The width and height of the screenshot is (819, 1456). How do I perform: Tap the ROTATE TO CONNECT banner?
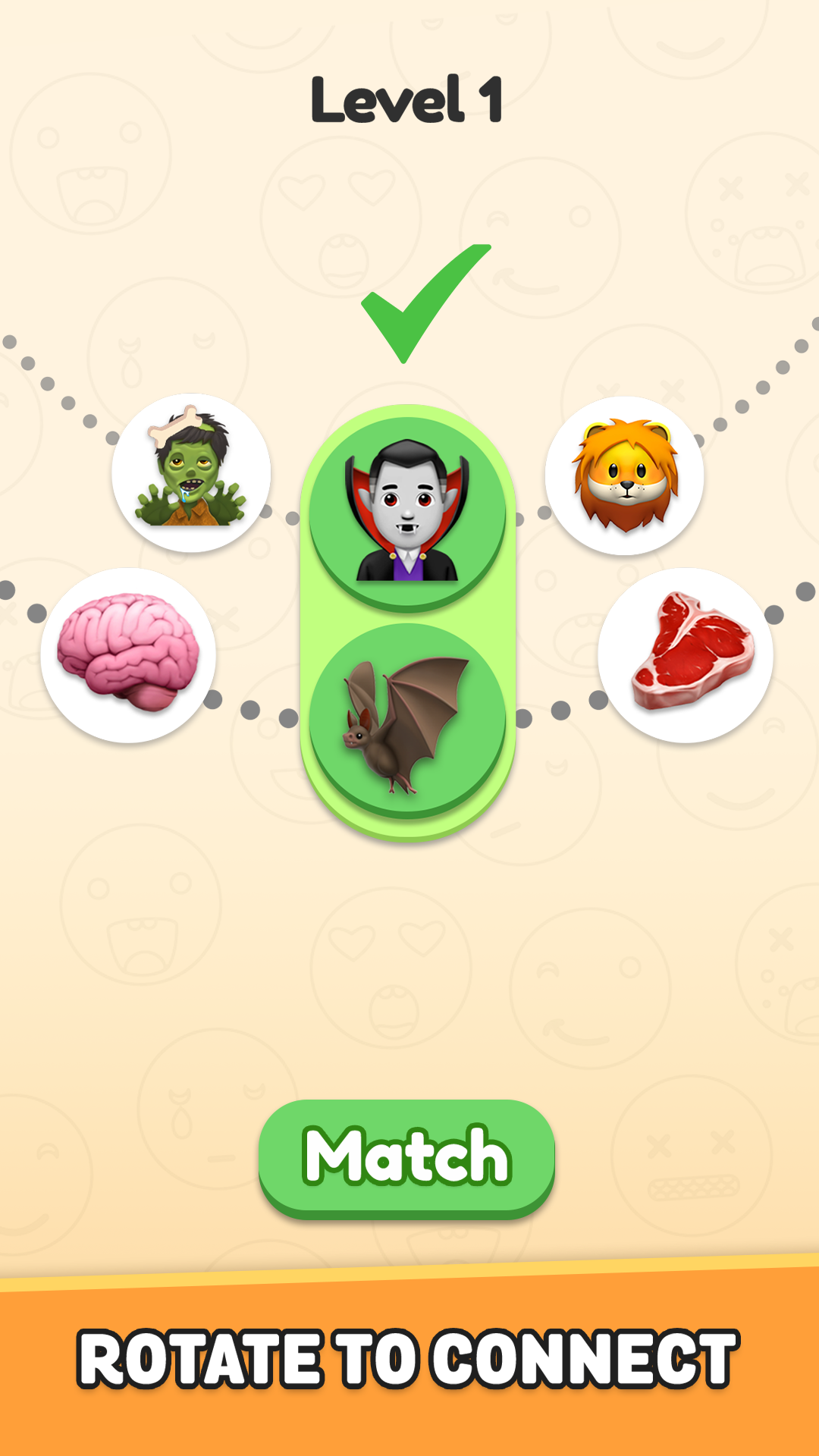click(409, 1357)
